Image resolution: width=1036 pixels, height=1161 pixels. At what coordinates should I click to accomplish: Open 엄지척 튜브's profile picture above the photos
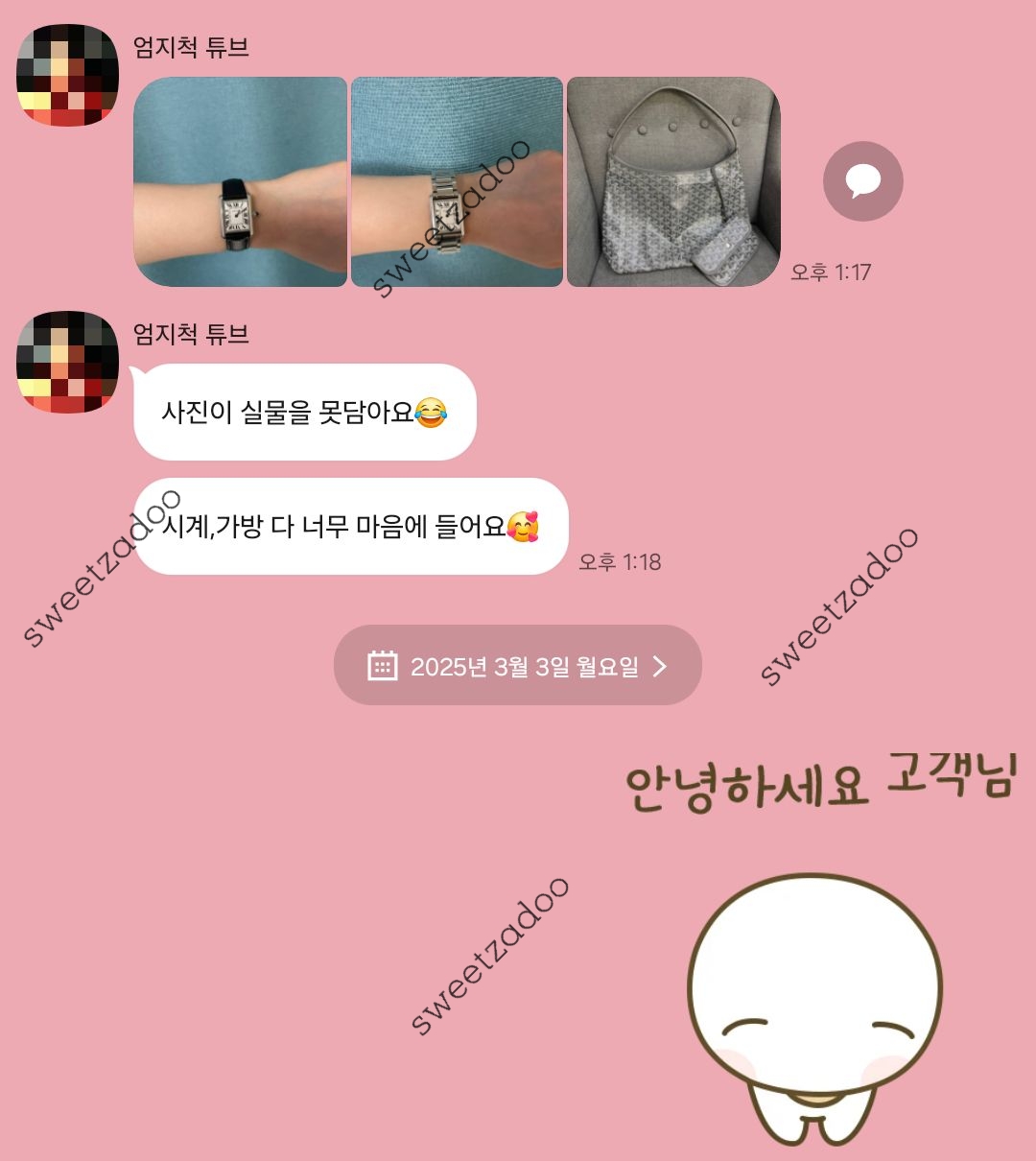[67, 75]
